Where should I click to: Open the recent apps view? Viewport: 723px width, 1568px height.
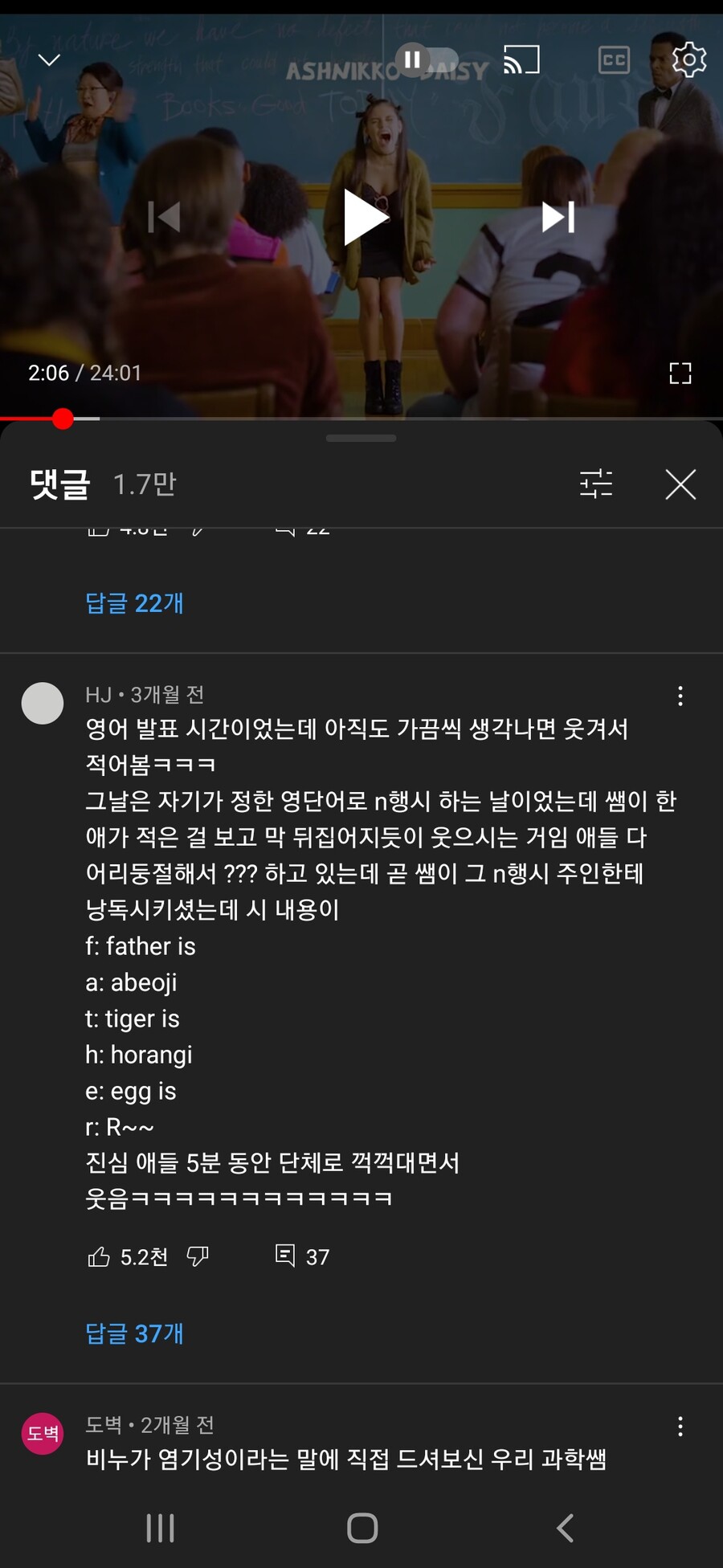pyautogui.click(x=160, y=1528)
